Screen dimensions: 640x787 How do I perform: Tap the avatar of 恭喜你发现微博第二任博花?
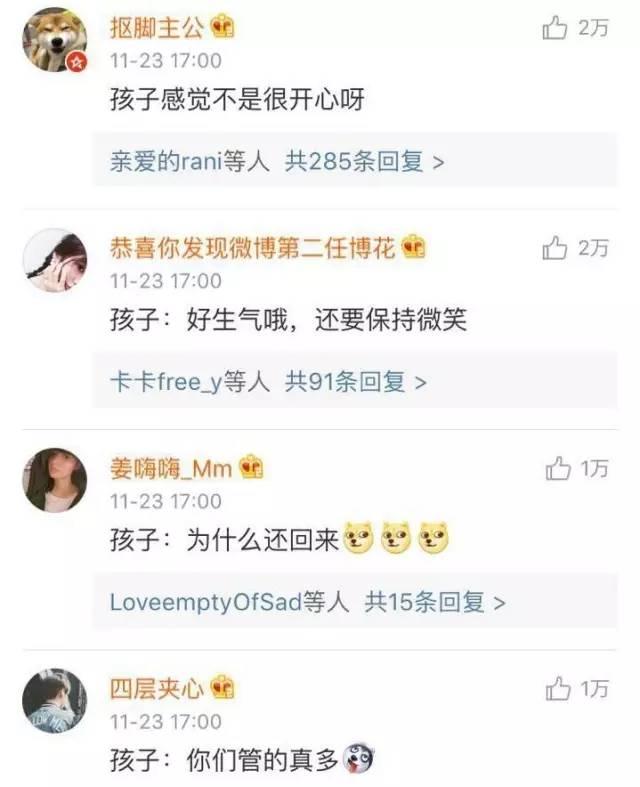pos(55,260)
